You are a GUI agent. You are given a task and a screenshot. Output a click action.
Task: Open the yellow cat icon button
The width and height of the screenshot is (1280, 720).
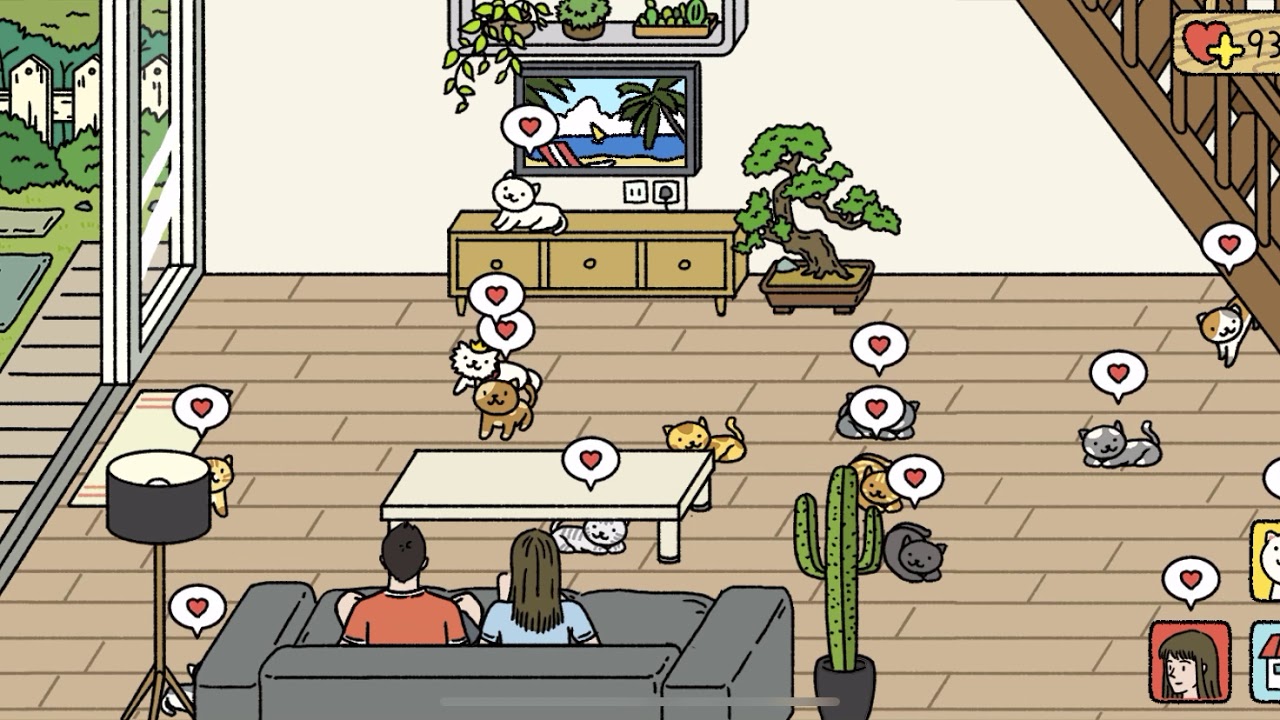pyautogui.click(x=1268, y=560)
